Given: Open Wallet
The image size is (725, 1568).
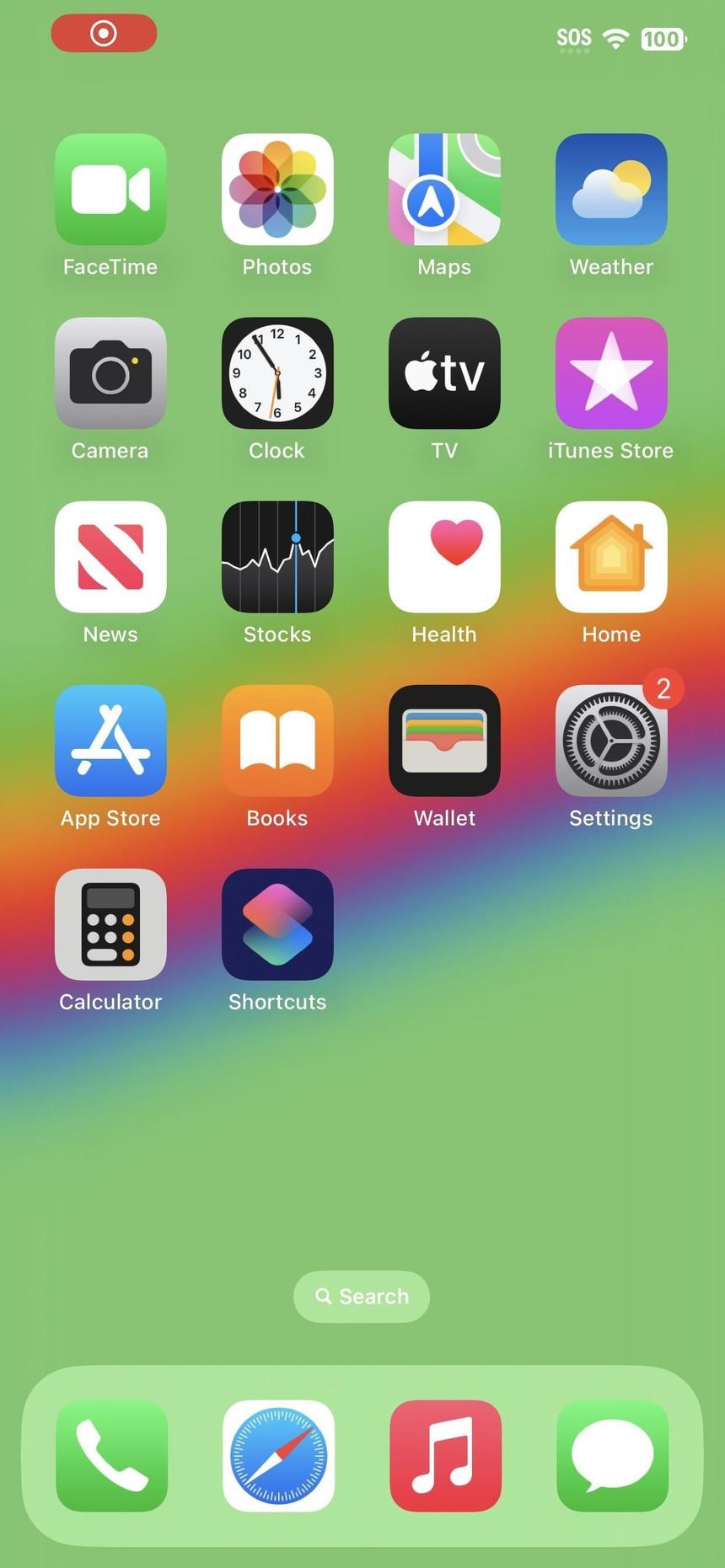Looking at the screenshot, I should (x=443, y=740).
